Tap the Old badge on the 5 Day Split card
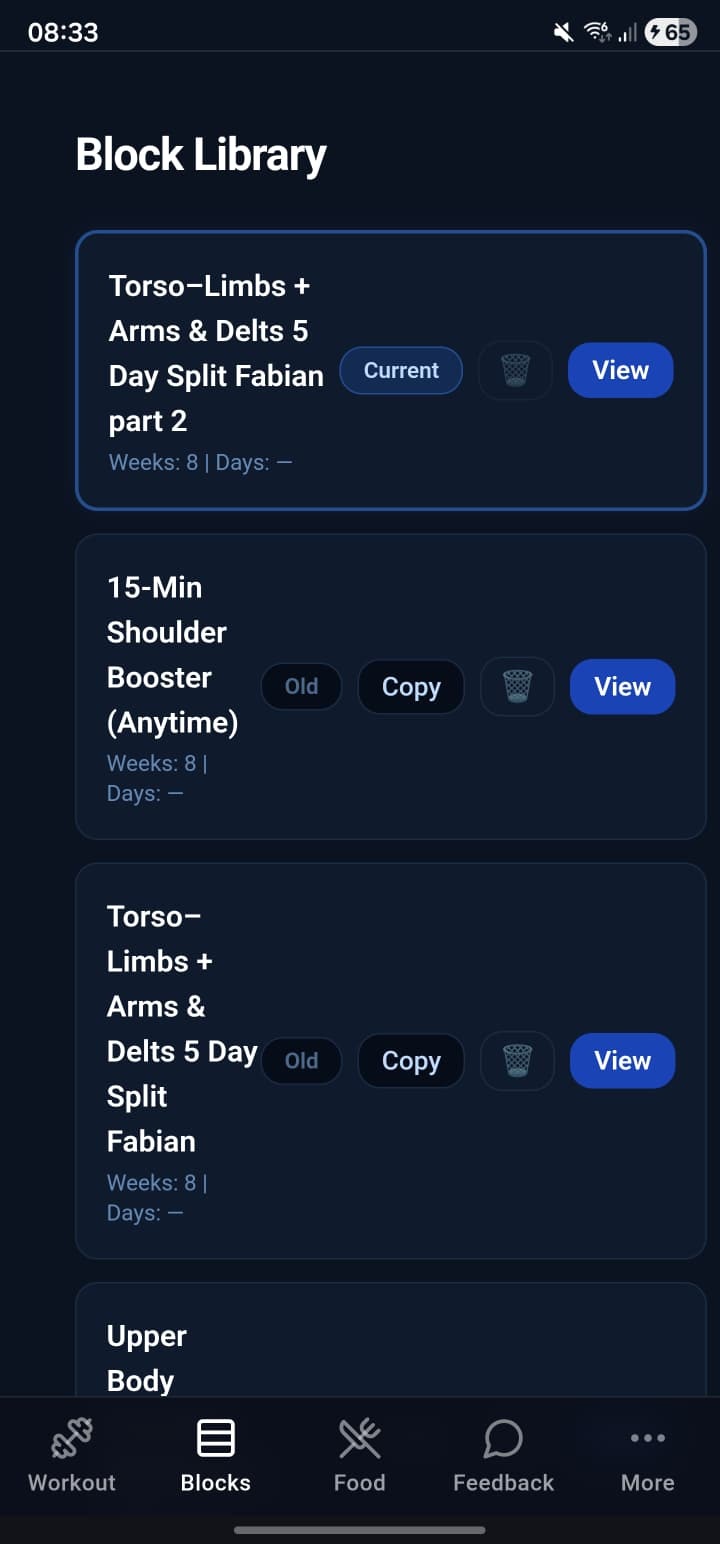The width and height of the screenshot is (720, 1544). pyautogui.click(x=301, y=1061)
